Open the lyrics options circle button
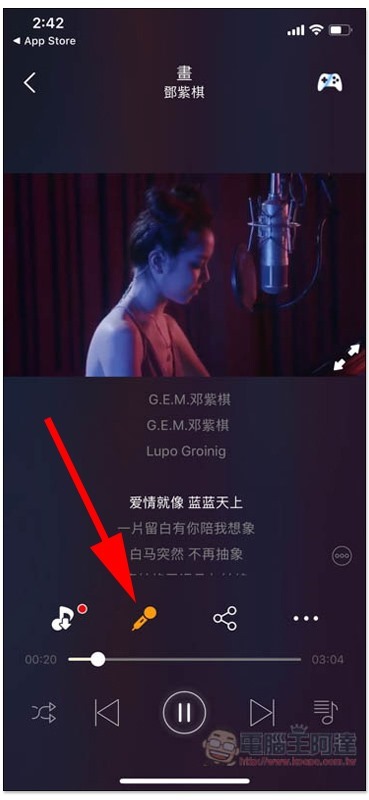 341,556
